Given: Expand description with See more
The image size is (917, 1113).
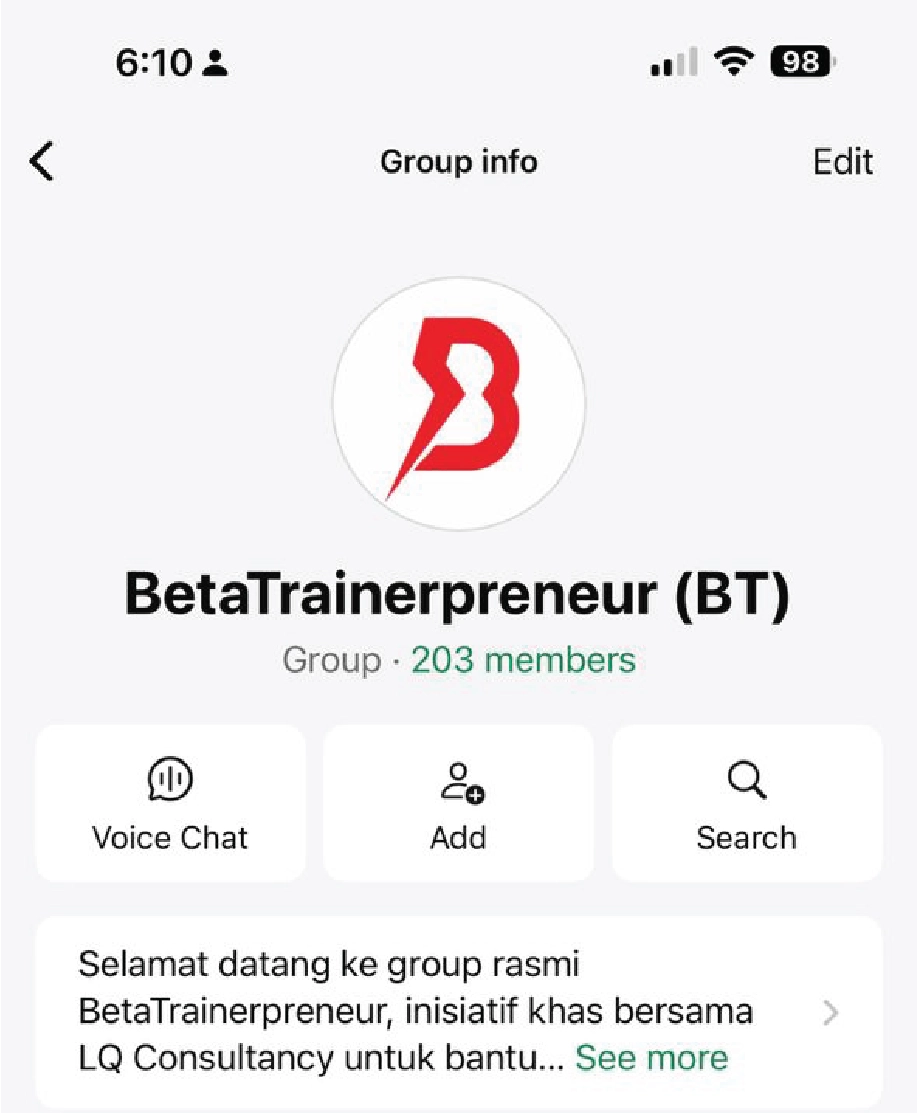Looking at the screenshot, I should (x=651, y=1058).
